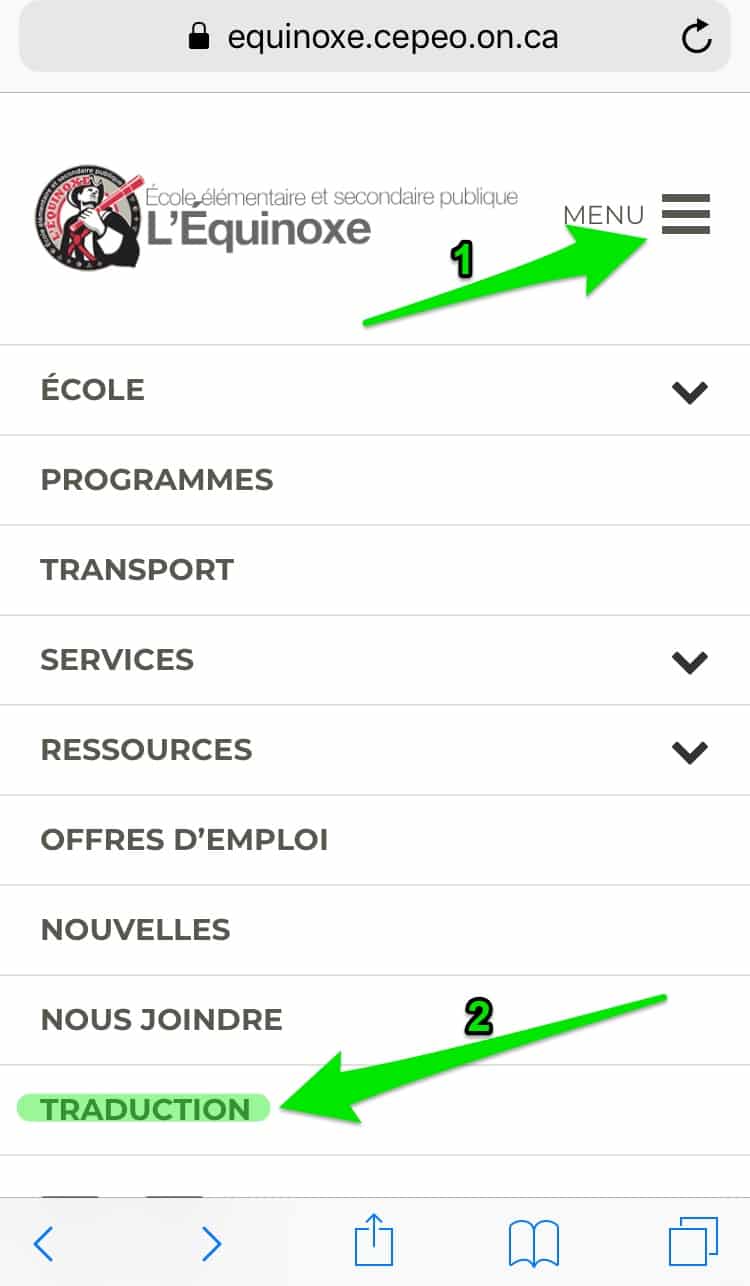Viewport: 750px width, 1286px height.
Task: View the NOUVELLES page
Action: (135, 930)
